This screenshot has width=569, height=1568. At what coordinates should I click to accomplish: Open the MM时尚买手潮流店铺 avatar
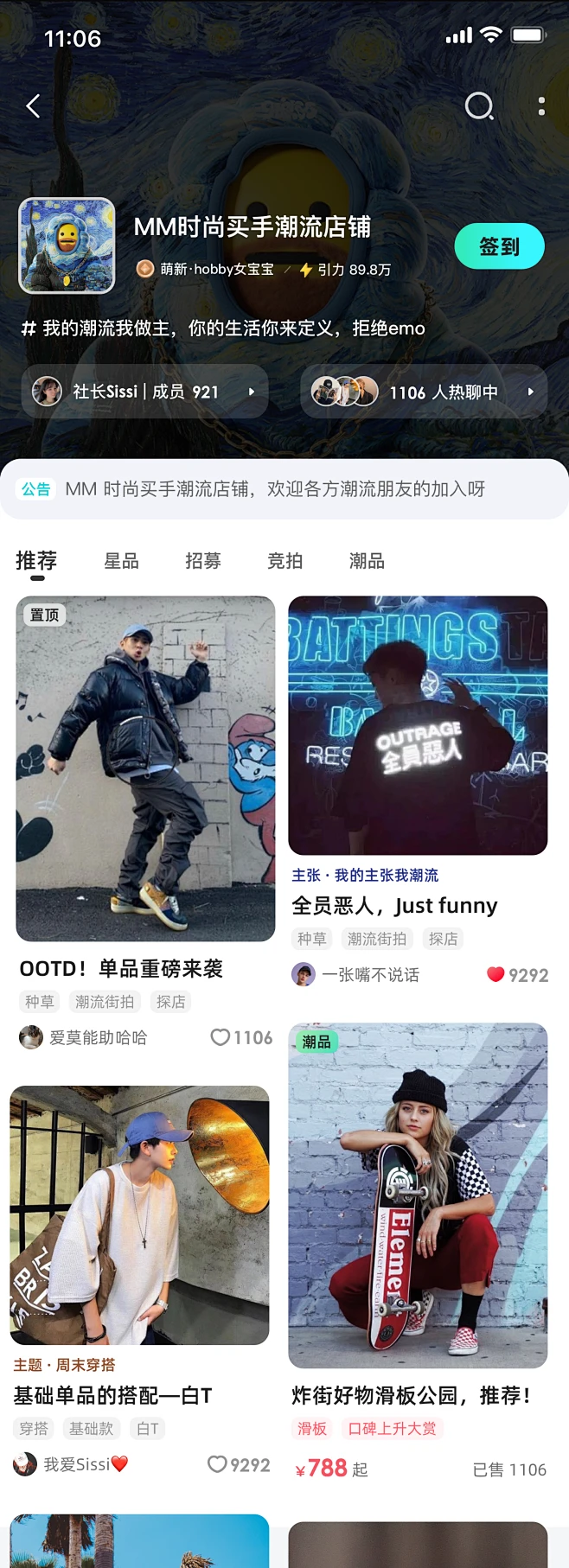click(x=67, y=246)
